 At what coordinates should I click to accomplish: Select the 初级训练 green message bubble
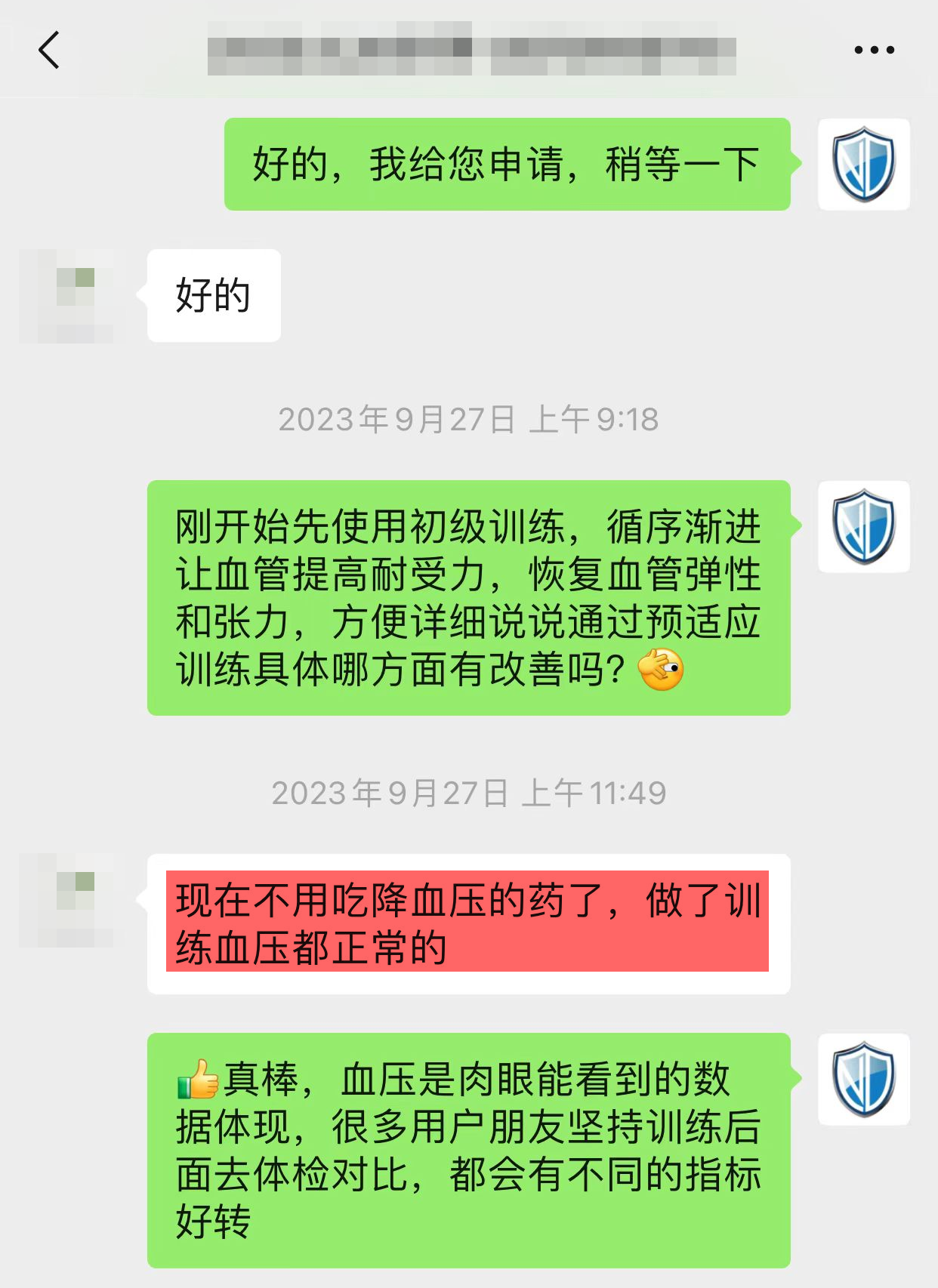point(468,596)
